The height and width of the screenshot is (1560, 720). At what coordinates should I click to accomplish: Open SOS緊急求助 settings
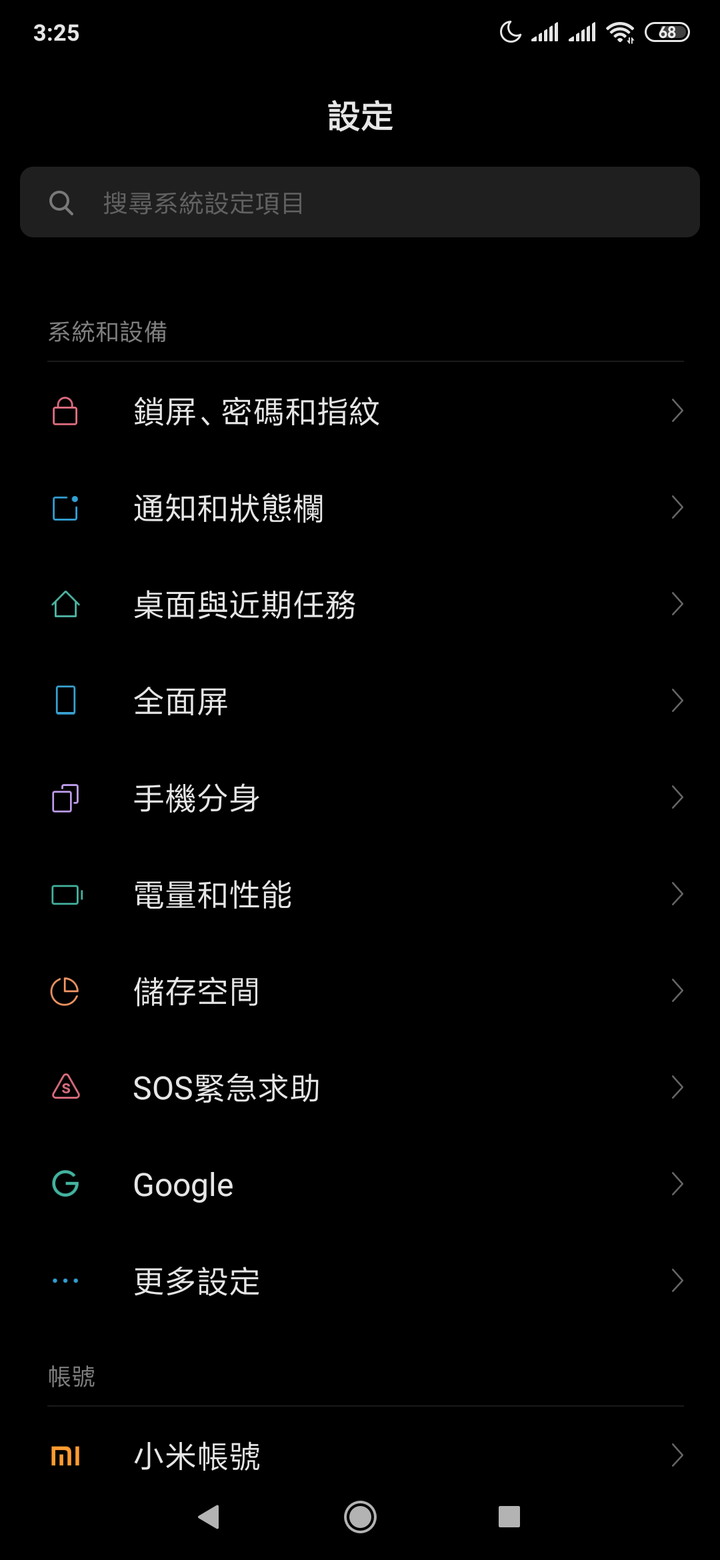(360, 1088)
